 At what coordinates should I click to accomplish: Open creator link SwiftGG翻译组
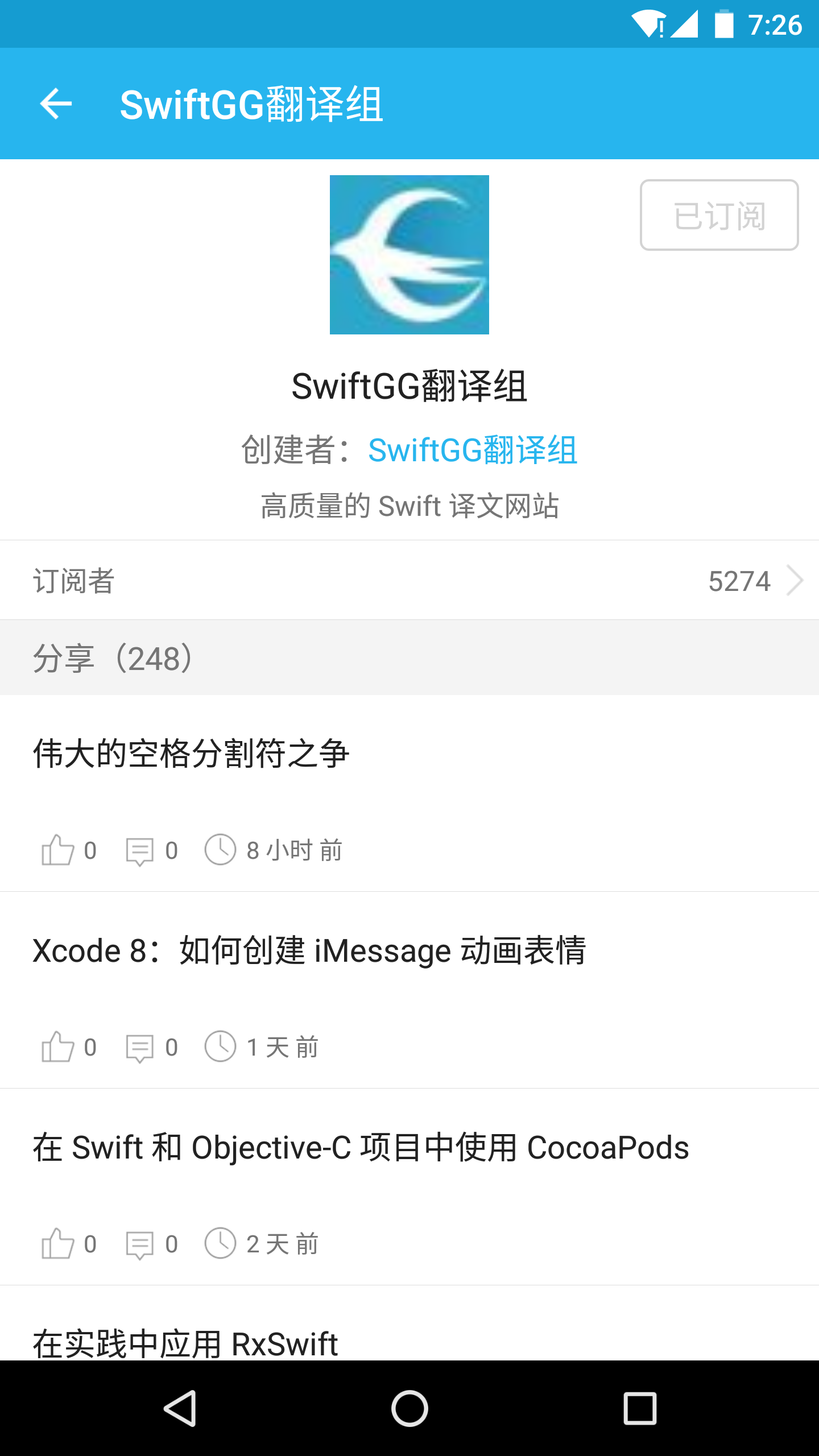click(x=473, y=450)
